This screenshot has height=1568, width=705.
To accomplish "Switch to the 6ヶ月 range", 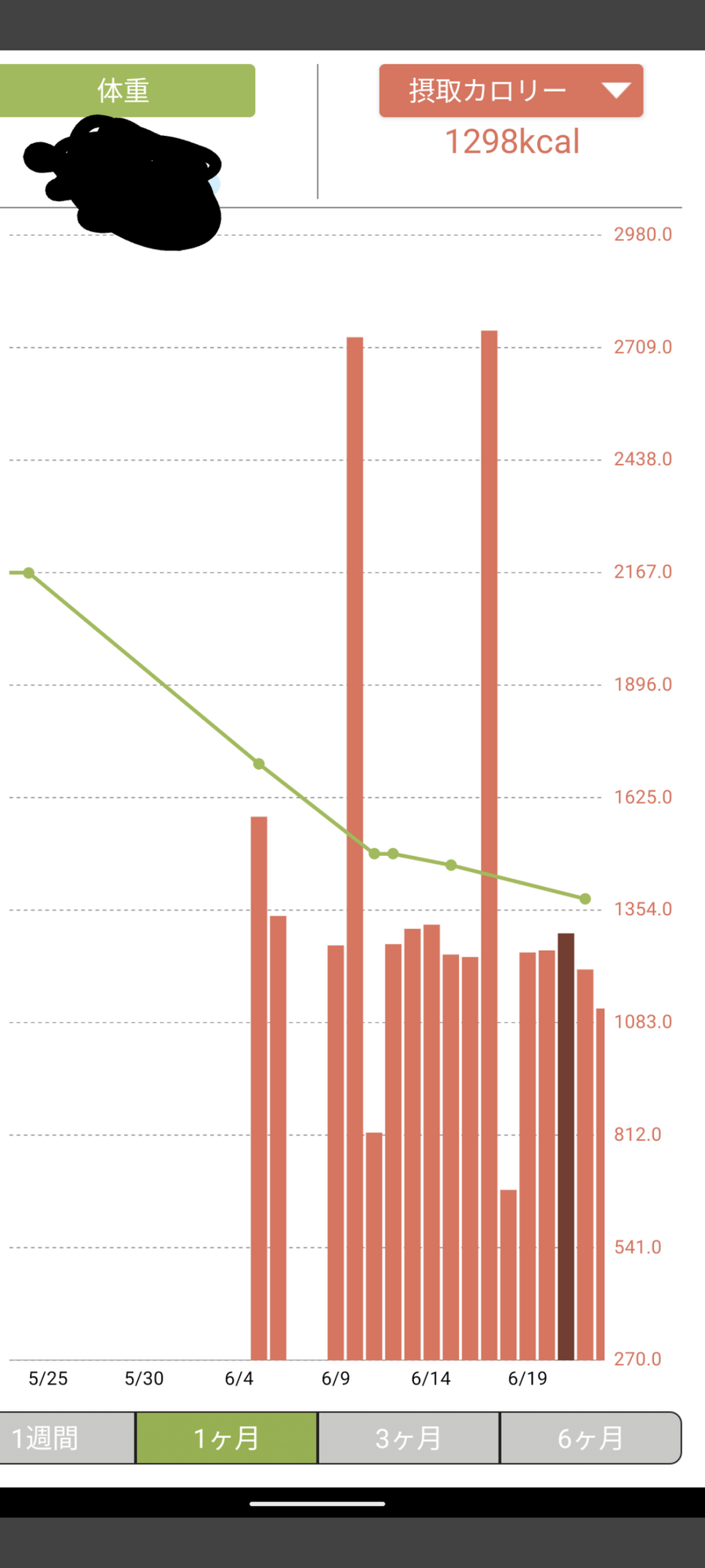I will [x=590, y=1438].
